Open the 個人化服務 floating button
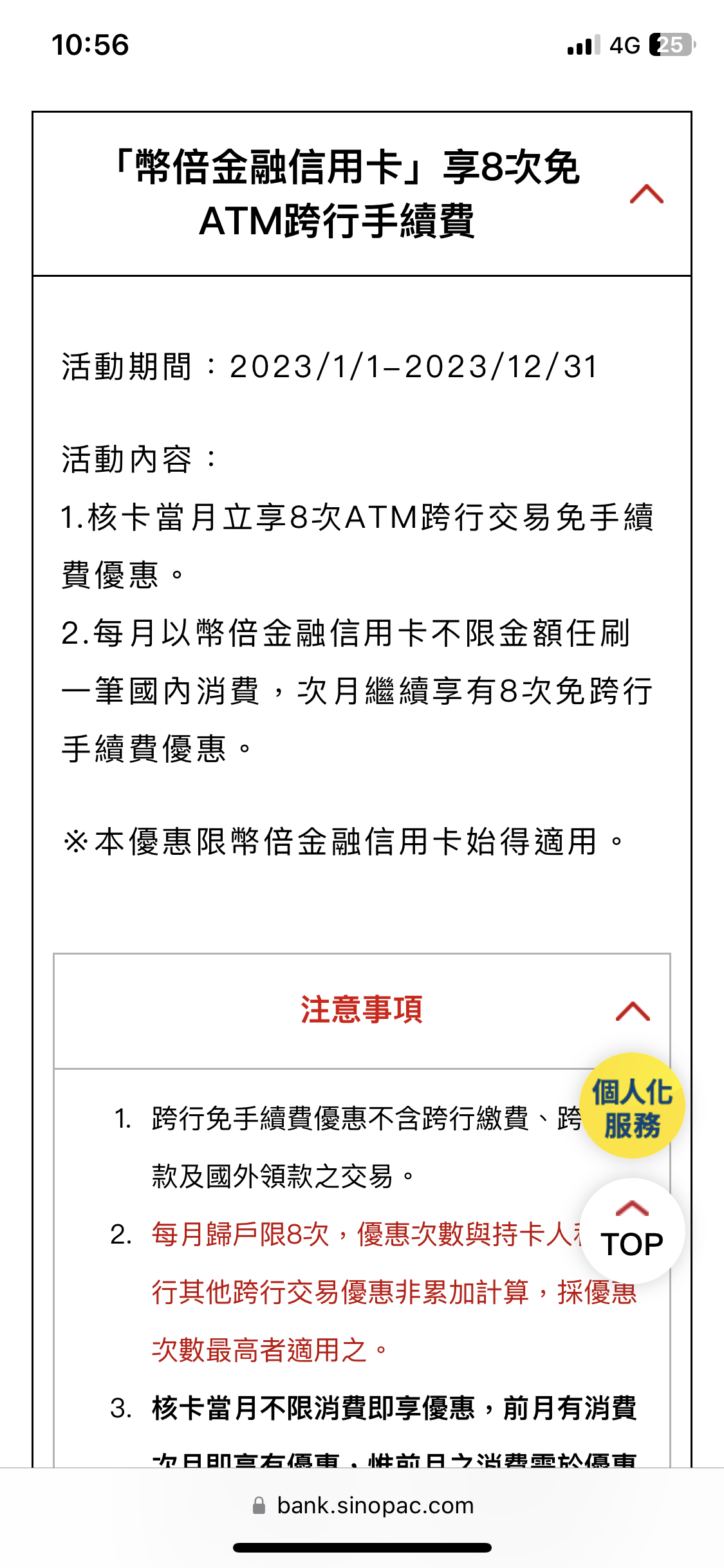Image resolution: width=724 pixels, height=1568 pixels. [x=632, y=1106]
